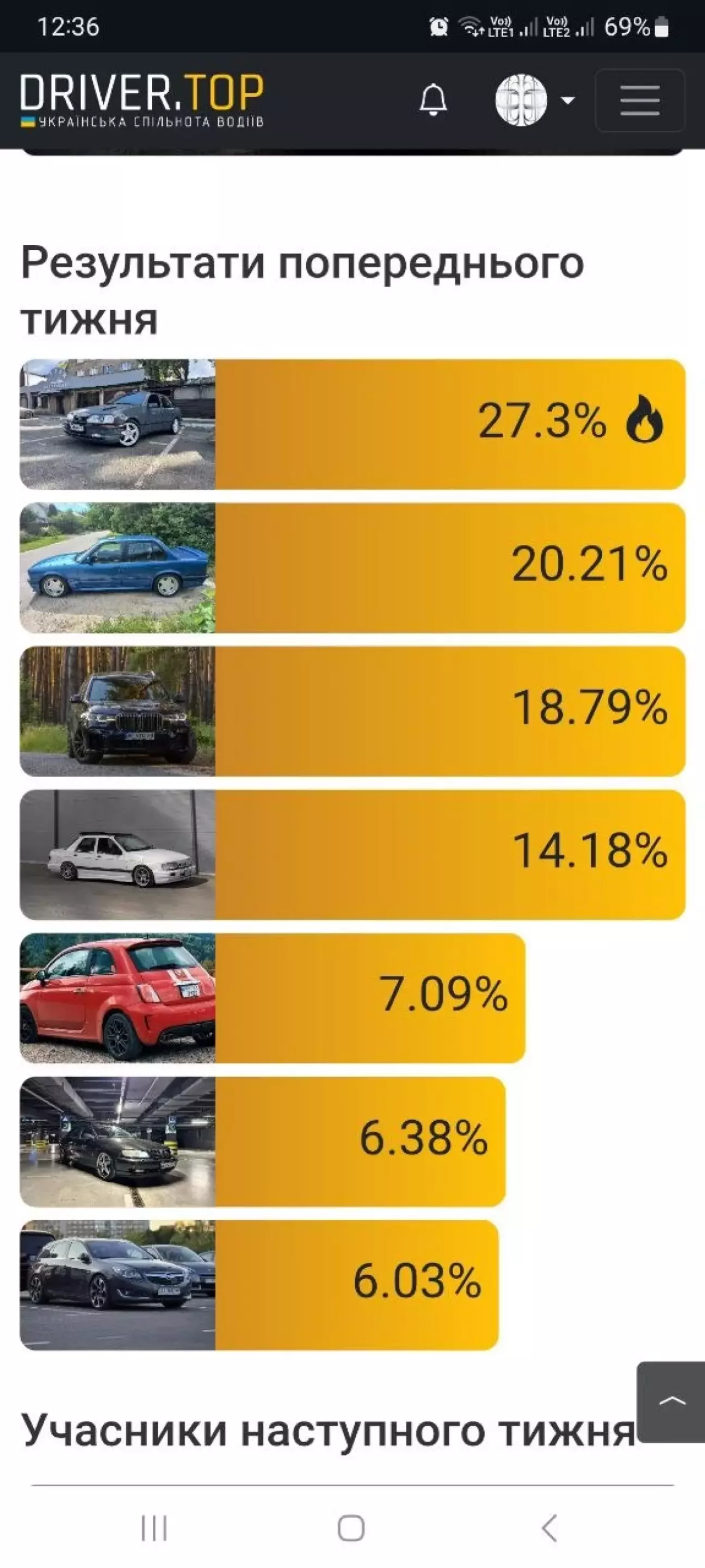Open the dark car with 6.38%
Image resolution: width=705 pixels, height=1568 pixels.
coord(263,1142)
